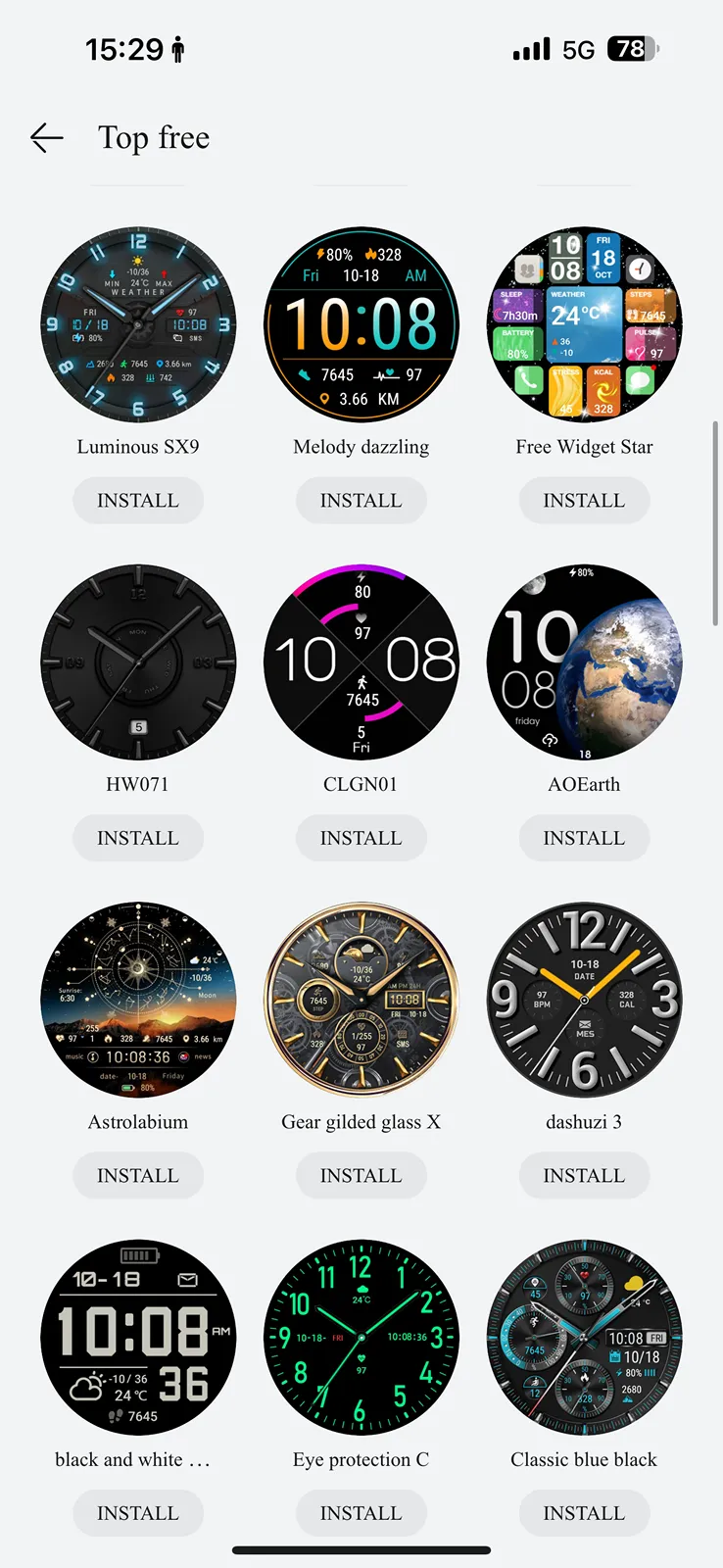View the Free Widget Star watch face
The height and width of the screenshot is (1568, 723).
[584, 325]
